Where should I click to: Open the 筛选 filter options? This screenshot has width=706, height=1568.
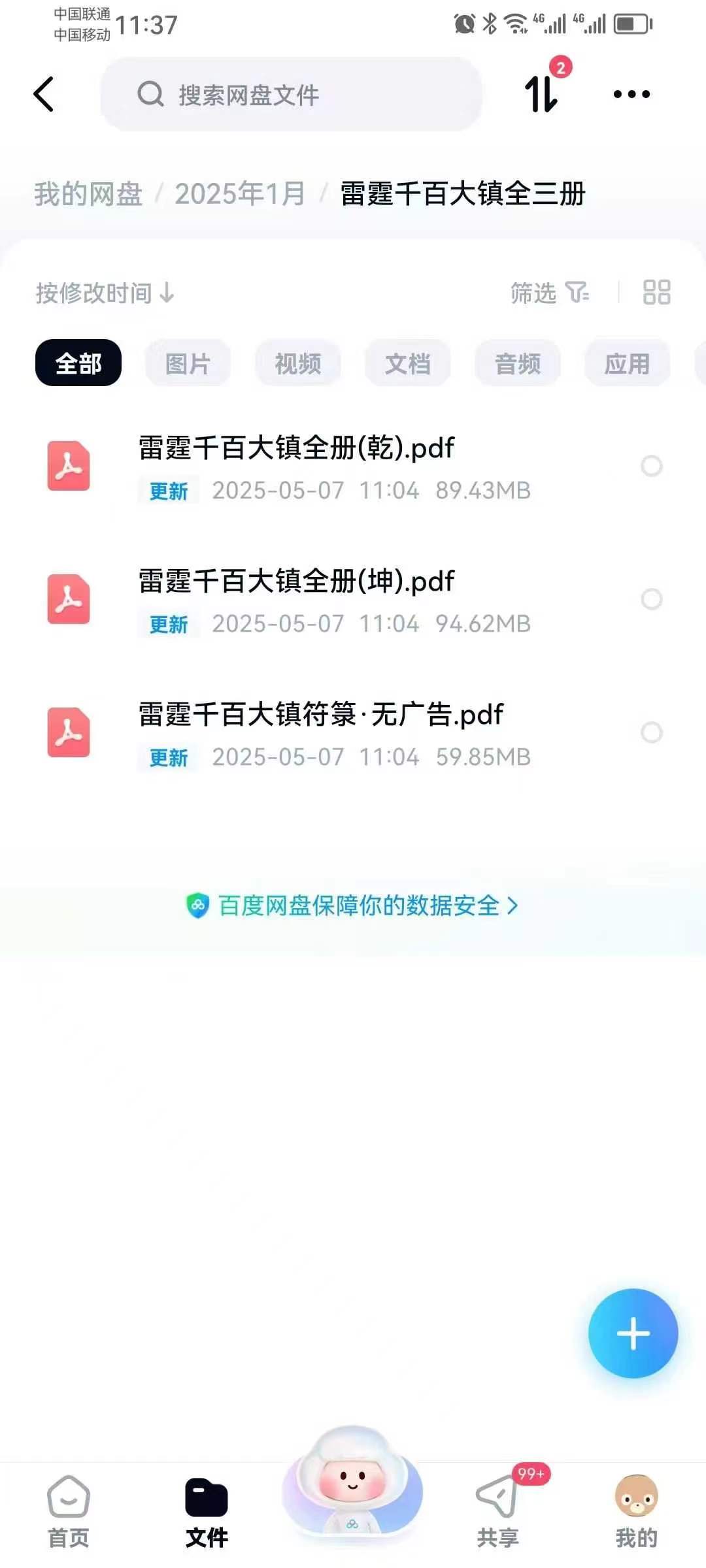click(549, 293)
